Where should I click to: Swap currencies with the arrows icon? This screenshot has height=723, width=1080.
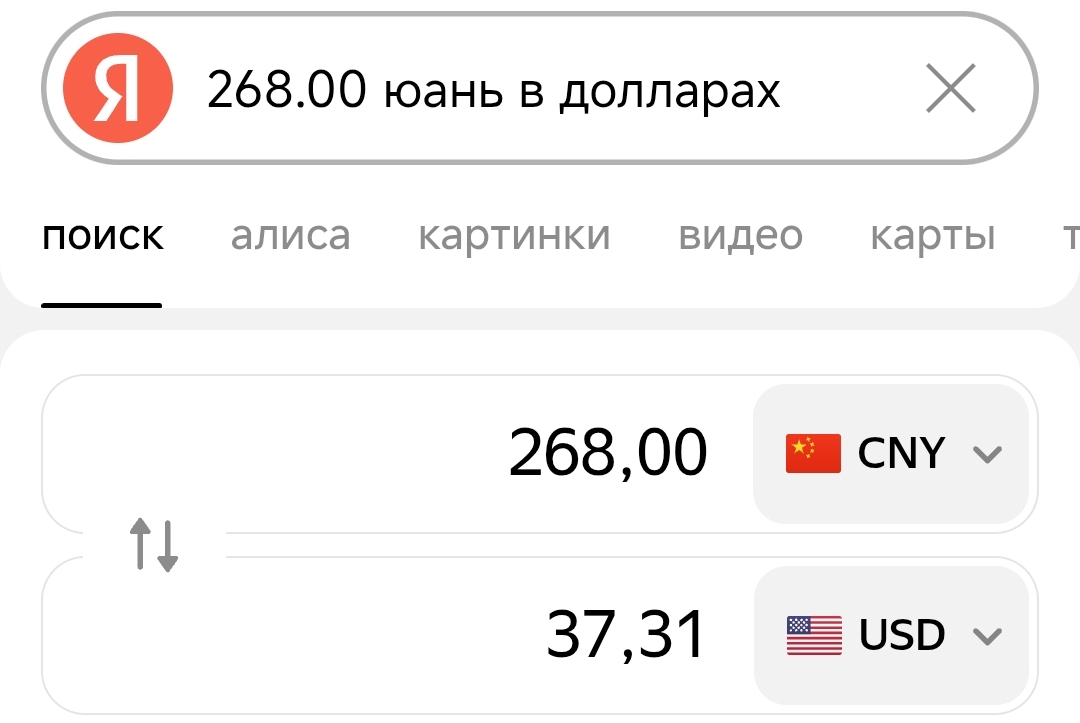coord(154,545)
